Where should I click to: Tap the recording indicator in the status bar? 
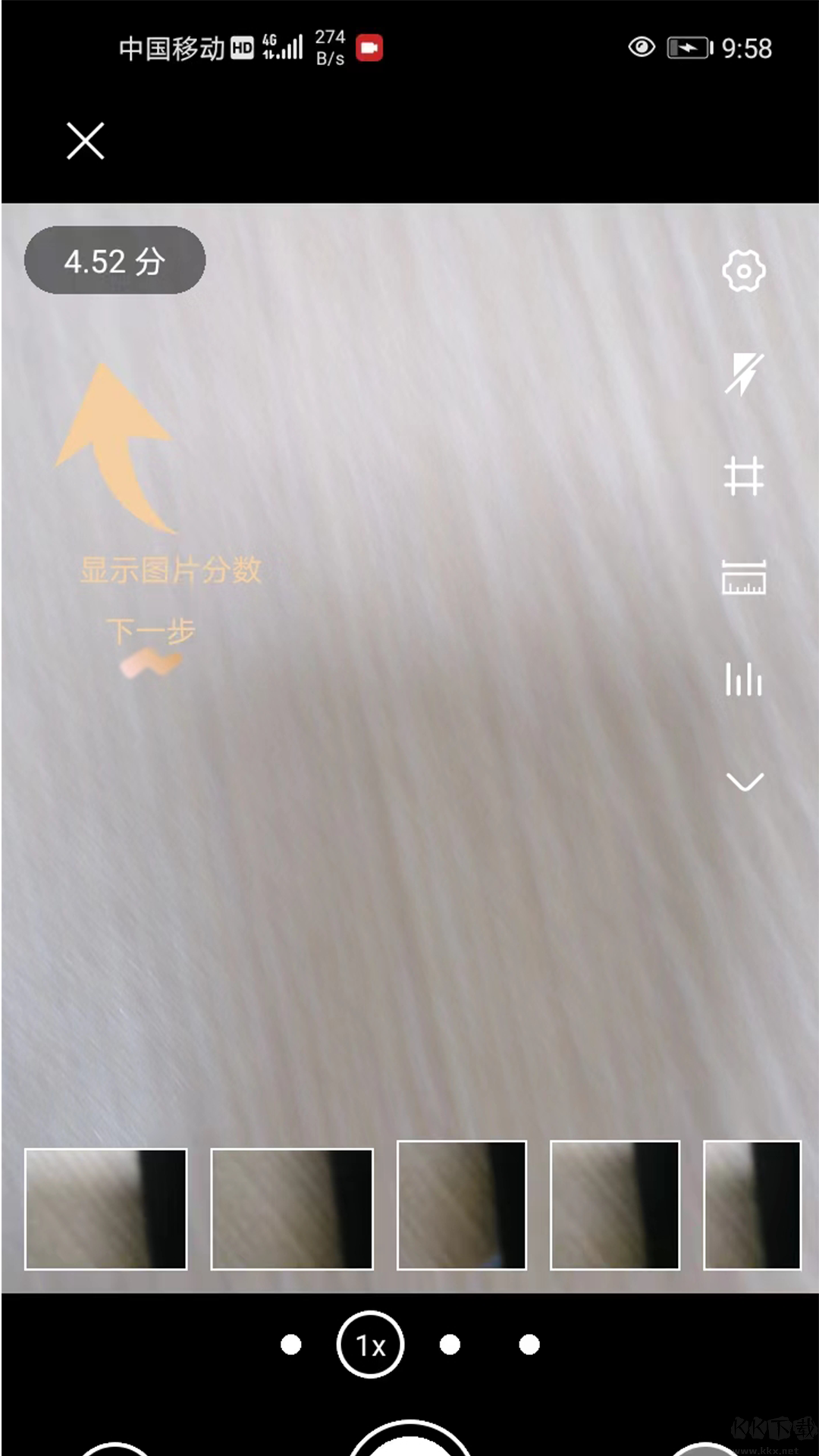tap(369, 47)
